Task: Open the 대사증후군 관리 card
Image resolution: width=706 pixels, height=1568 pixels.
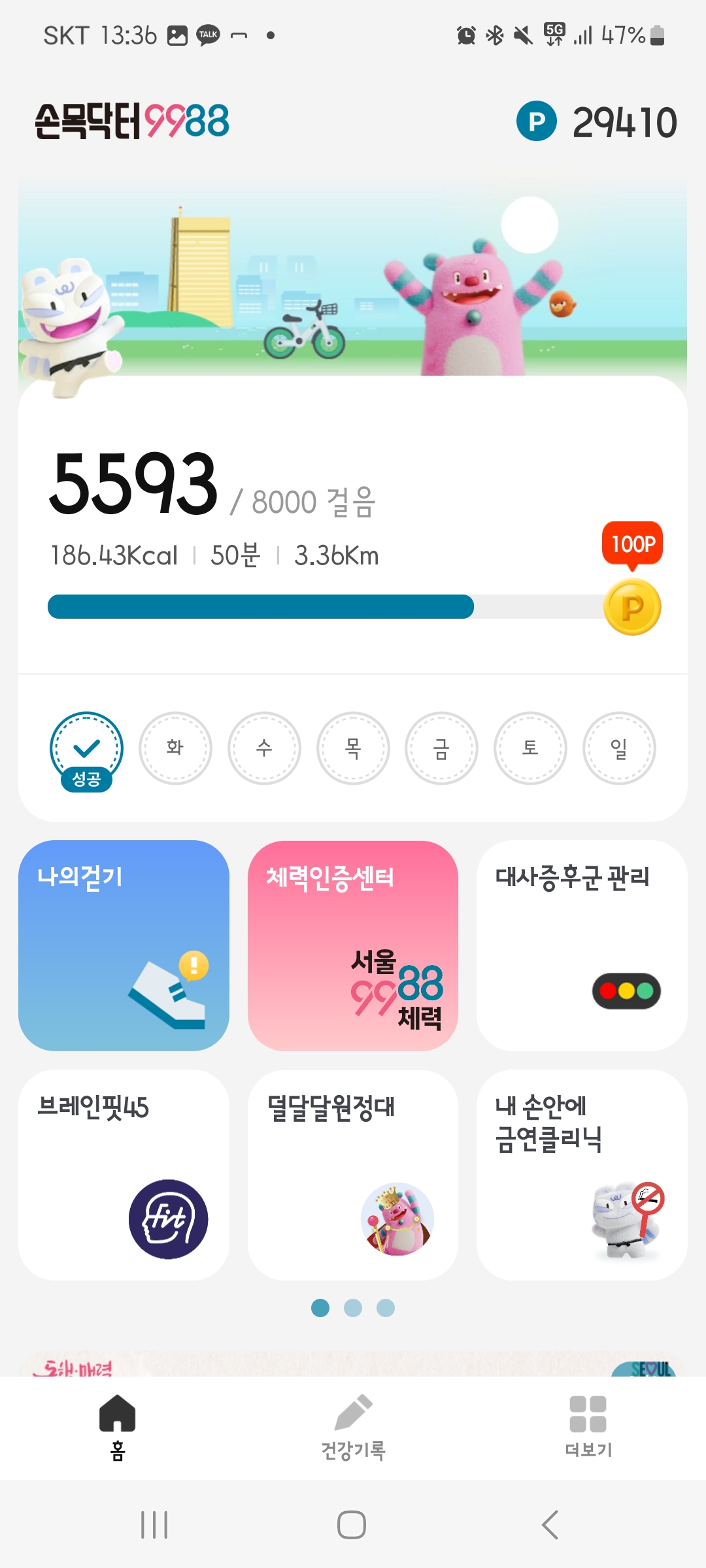Action: click(581, 945)
